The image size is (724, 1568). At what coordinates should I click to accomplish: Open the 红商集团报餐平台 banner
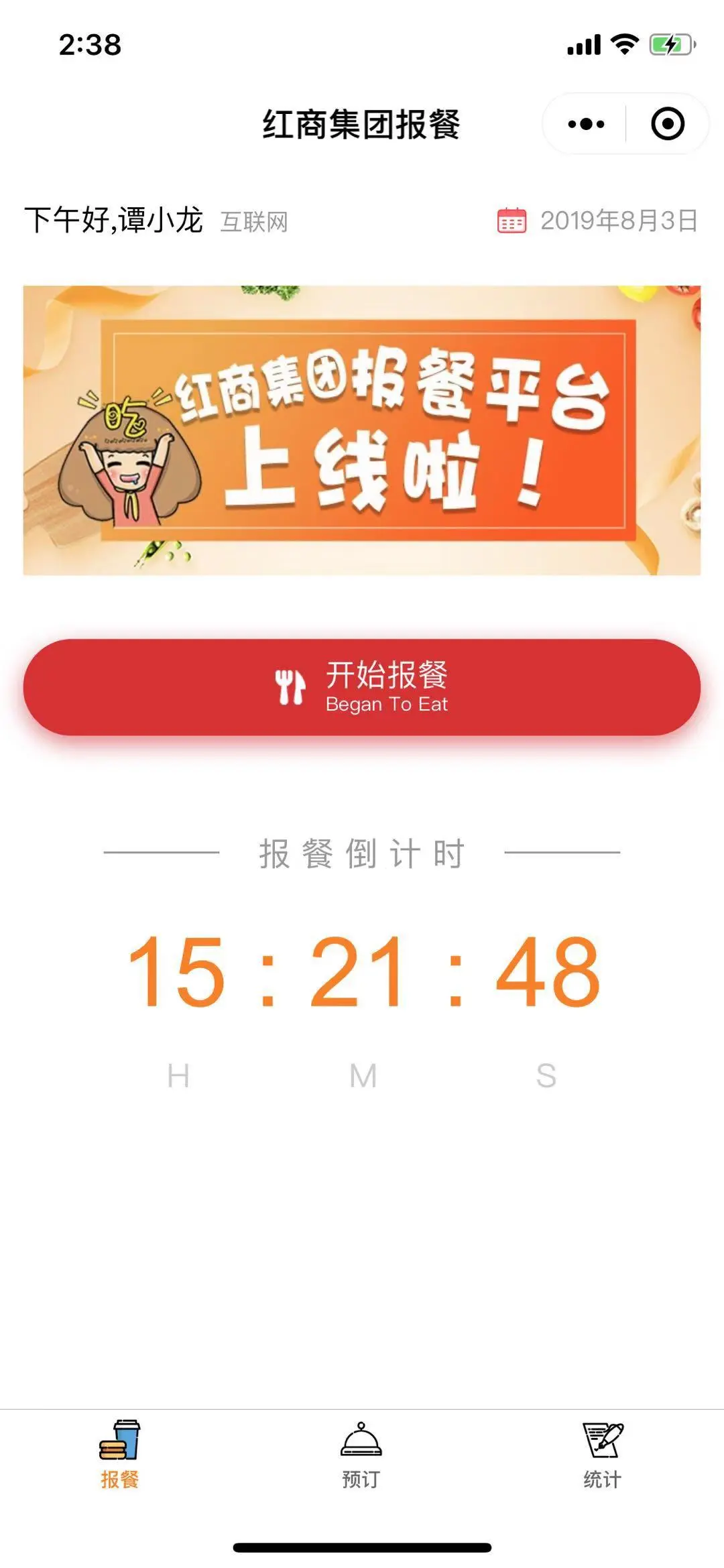(x=362, y=430)
